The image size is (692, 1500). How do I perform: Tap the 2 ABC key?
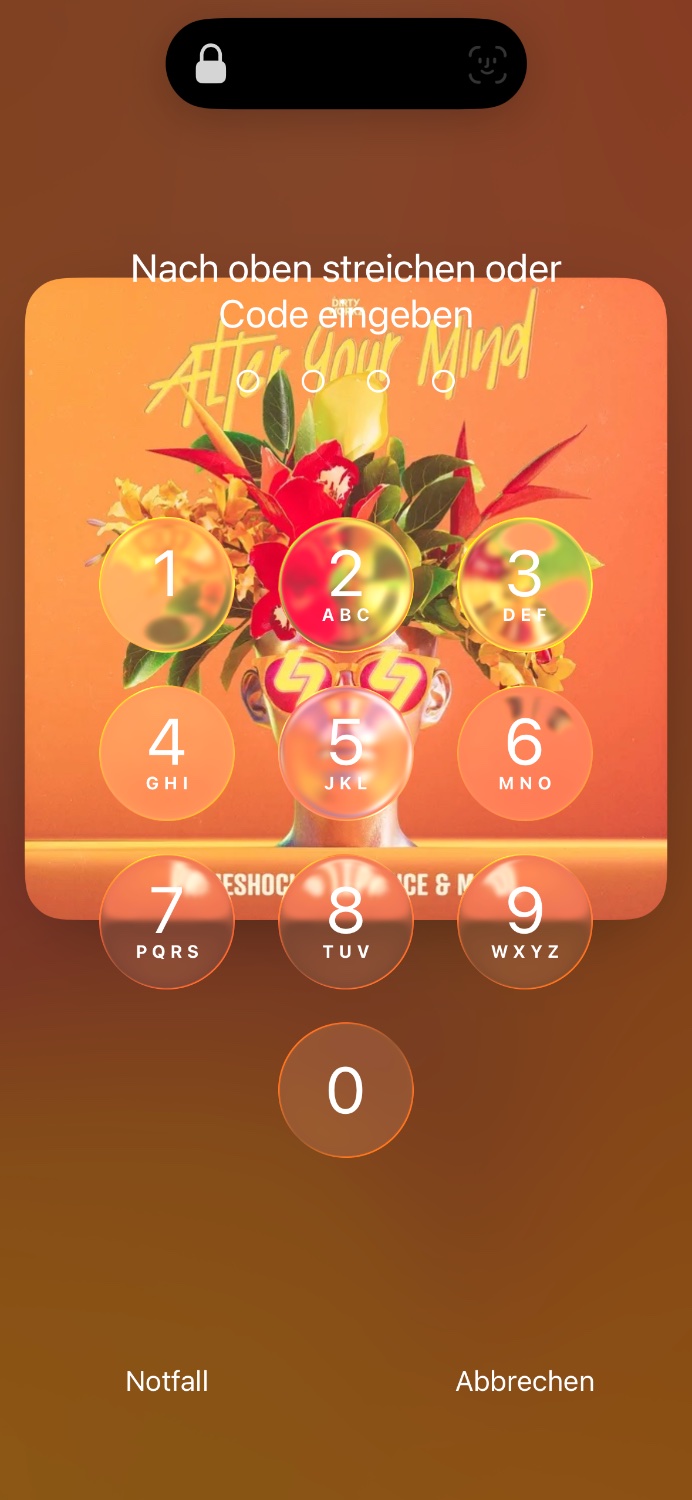click(346, 584)
